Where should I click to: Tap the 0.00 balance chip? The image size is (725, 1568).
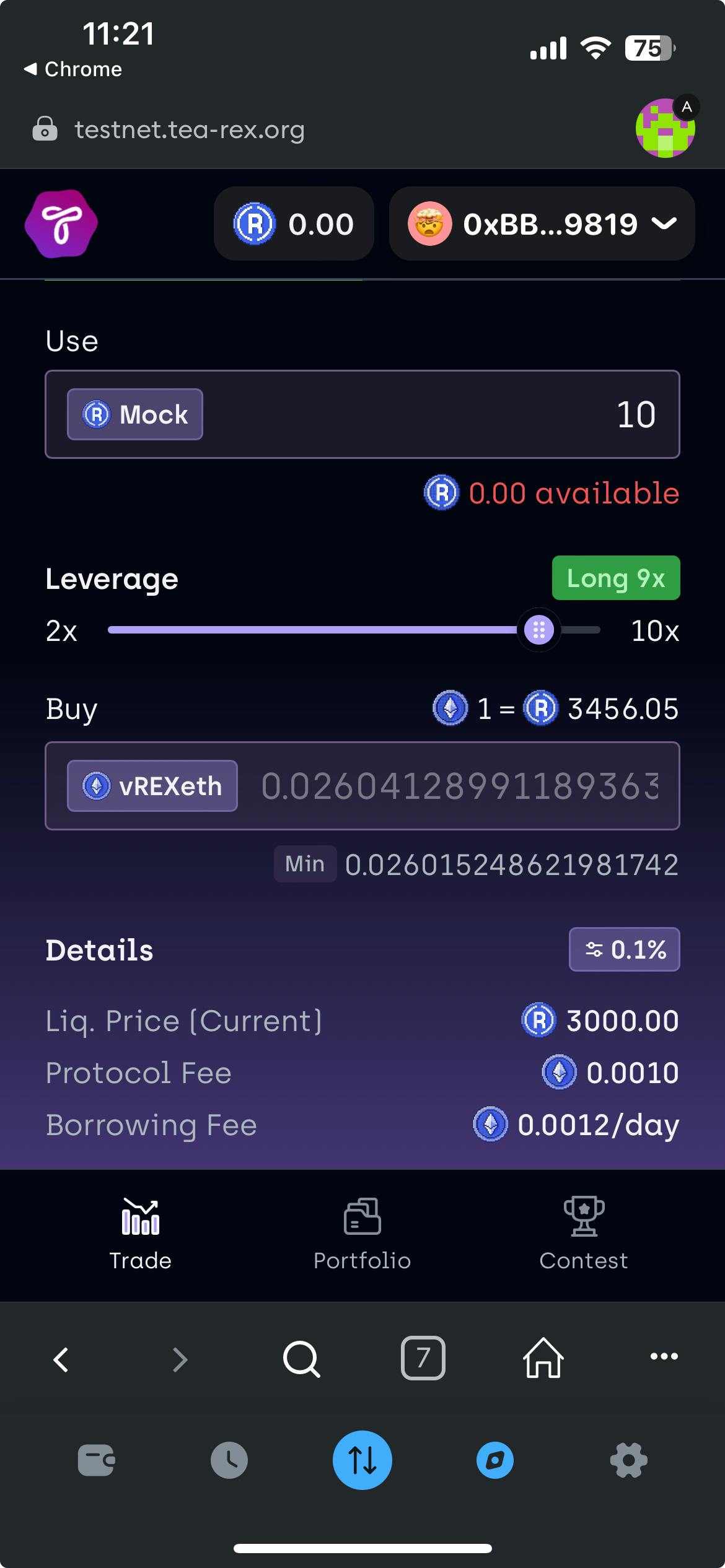tap(294, 224)
